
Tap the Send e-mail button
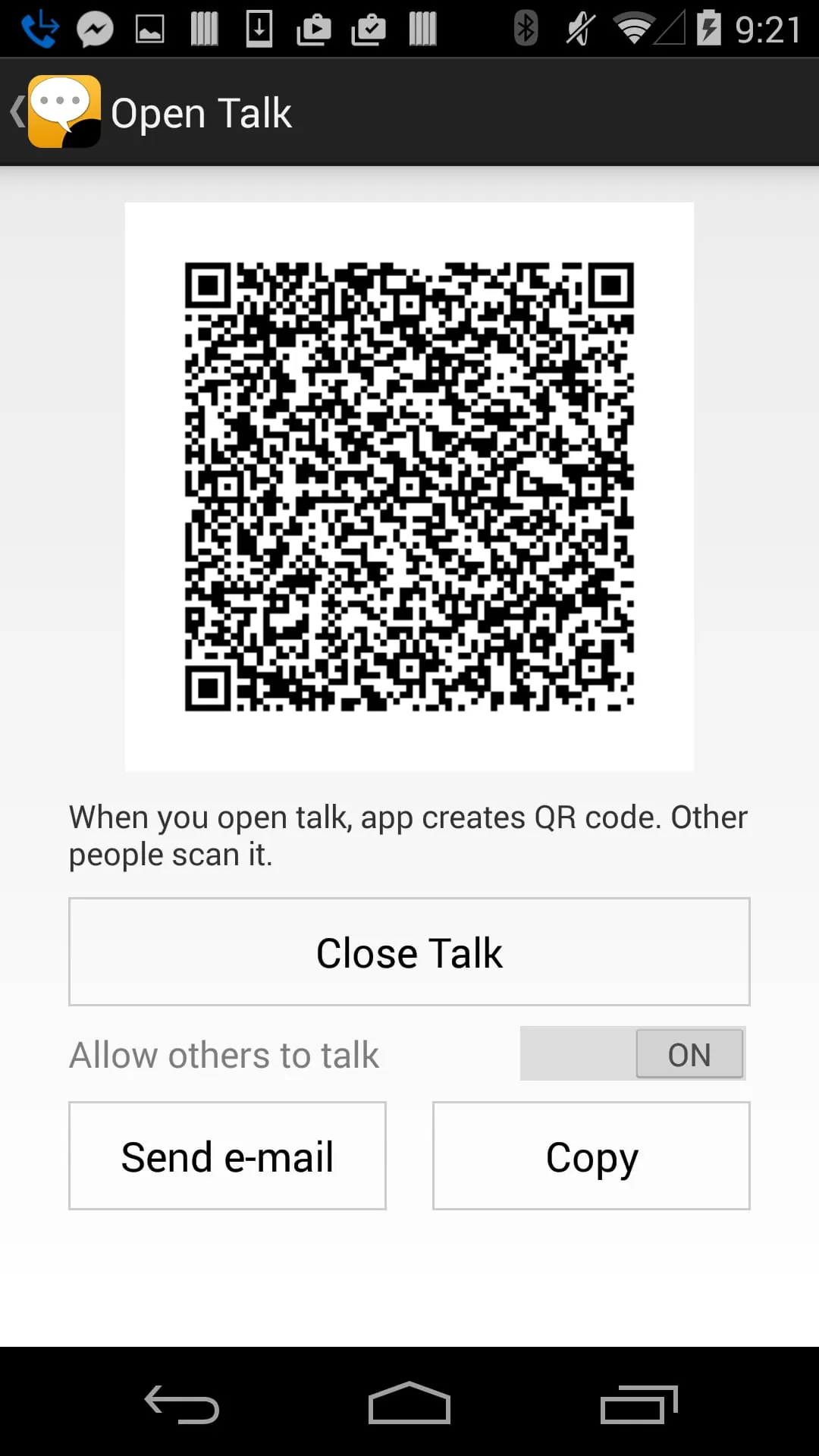coord(227,1156)
